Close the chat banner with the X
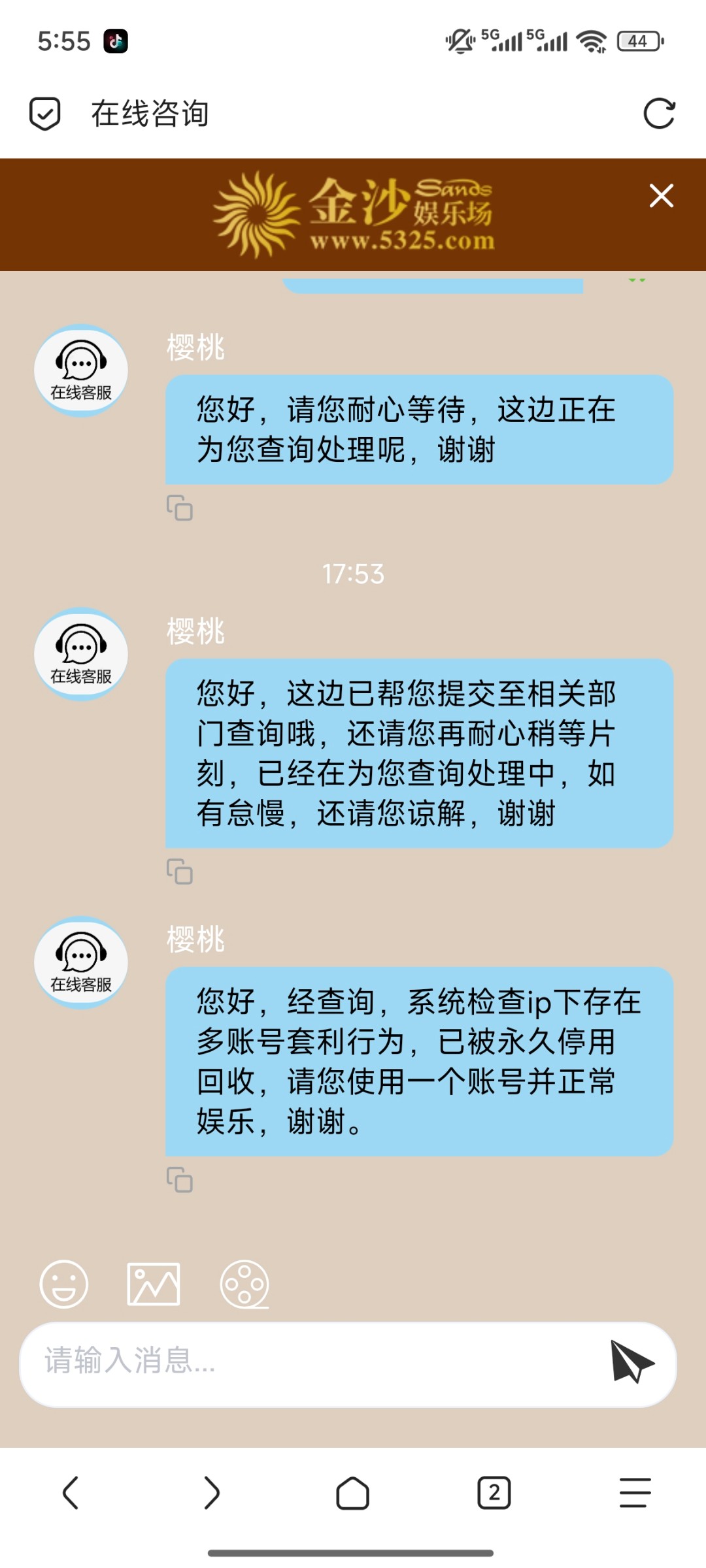Screen dimensions: 706x1568 click(x=661, y=195)
